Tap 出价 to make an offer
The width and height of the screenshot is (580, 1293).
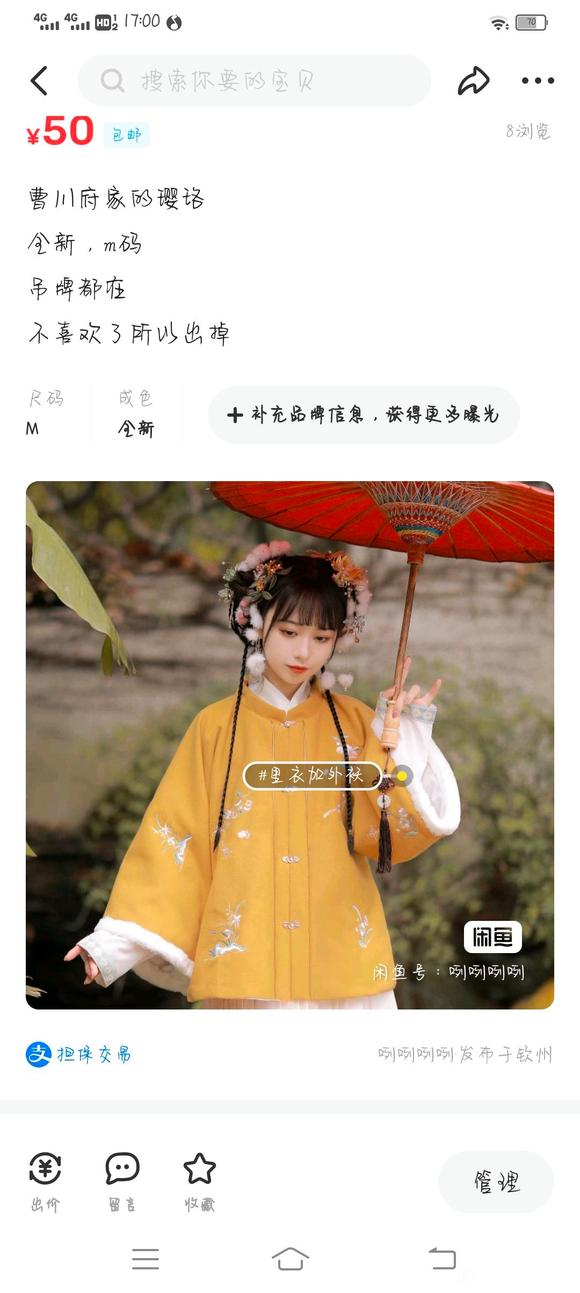coord(45,1181)
